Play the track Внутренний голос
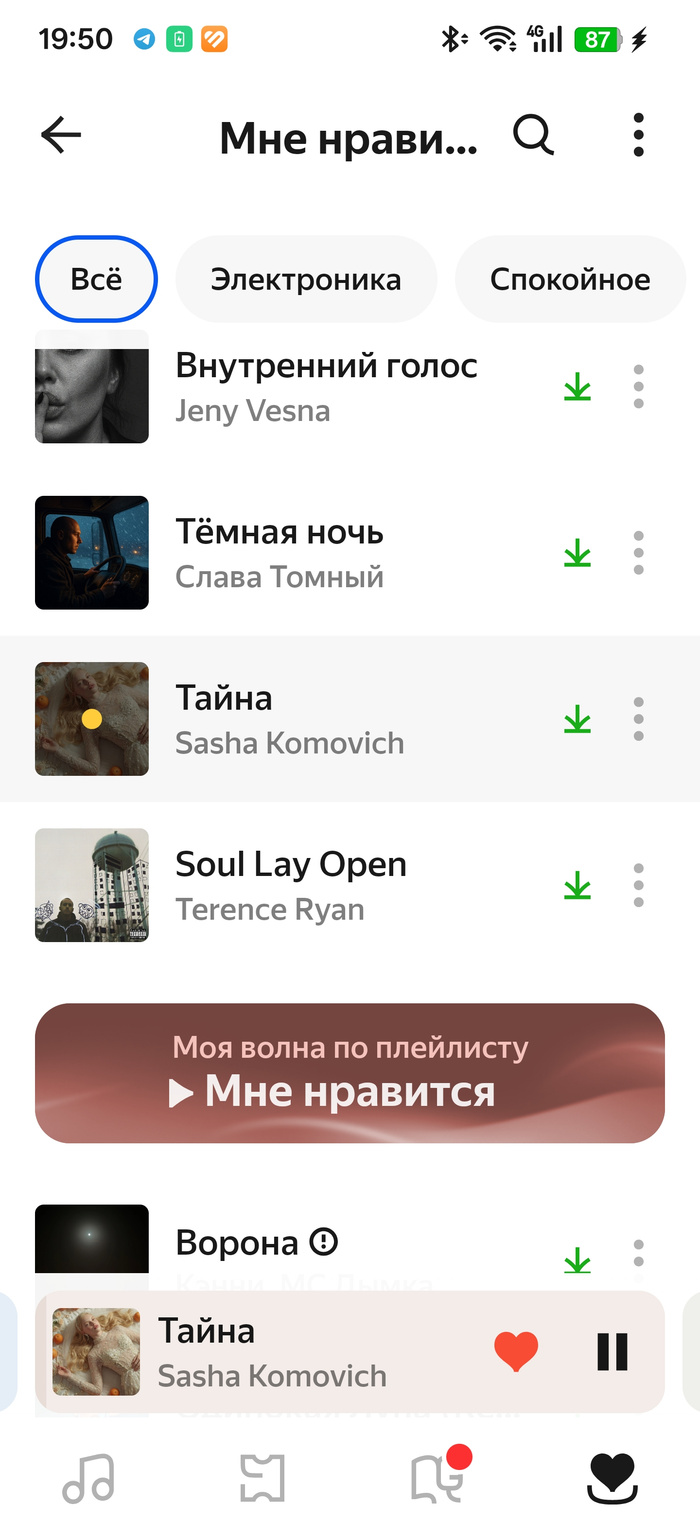The width and height of the screenshot is (700, 1540). 326,387
